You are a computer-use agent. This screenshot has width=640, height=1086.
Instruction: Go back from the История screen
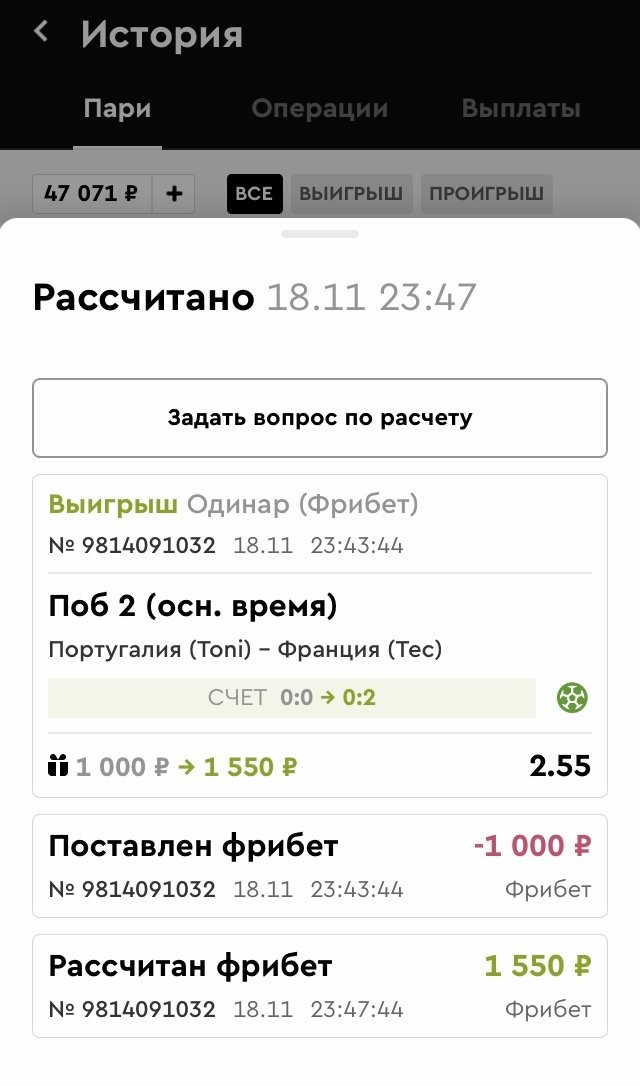pyautogui.click(x=41, y=33)
